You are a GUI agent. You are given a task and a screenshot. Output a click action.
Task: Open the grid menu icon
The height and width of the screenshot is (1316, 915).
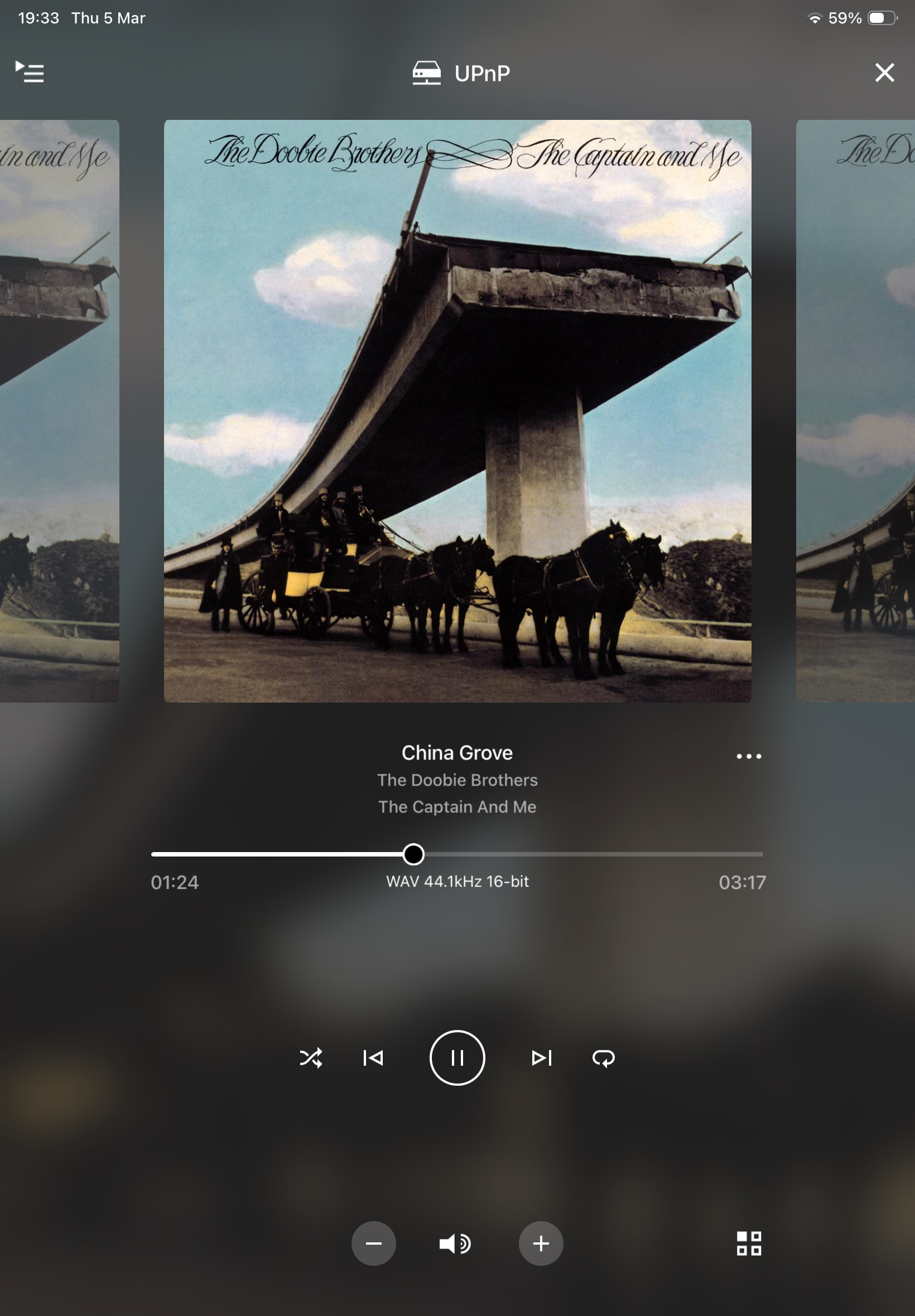(748, 1244)
